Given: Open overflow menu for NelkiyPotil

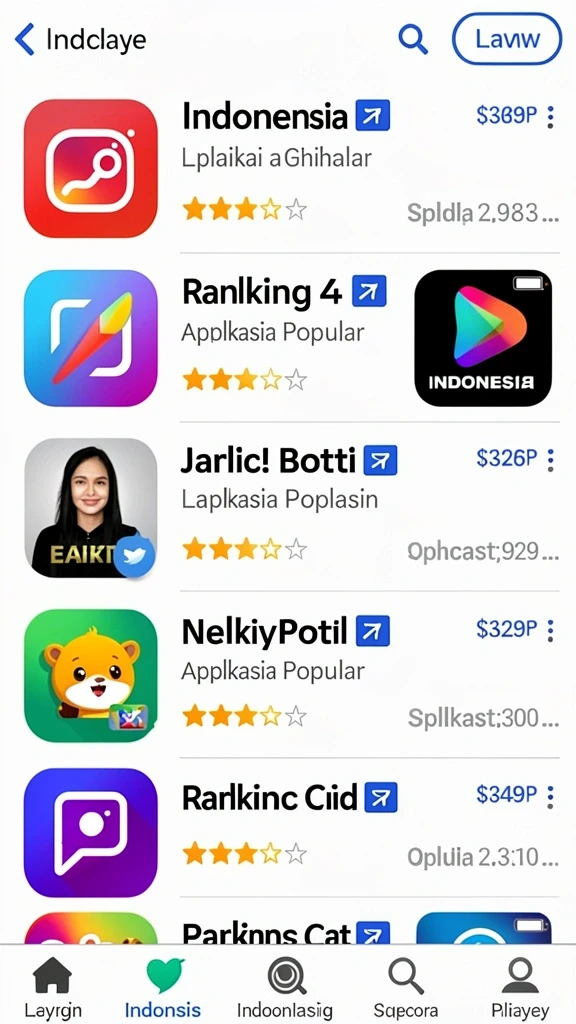Looking at the screenshot, I should click(551, 631).
